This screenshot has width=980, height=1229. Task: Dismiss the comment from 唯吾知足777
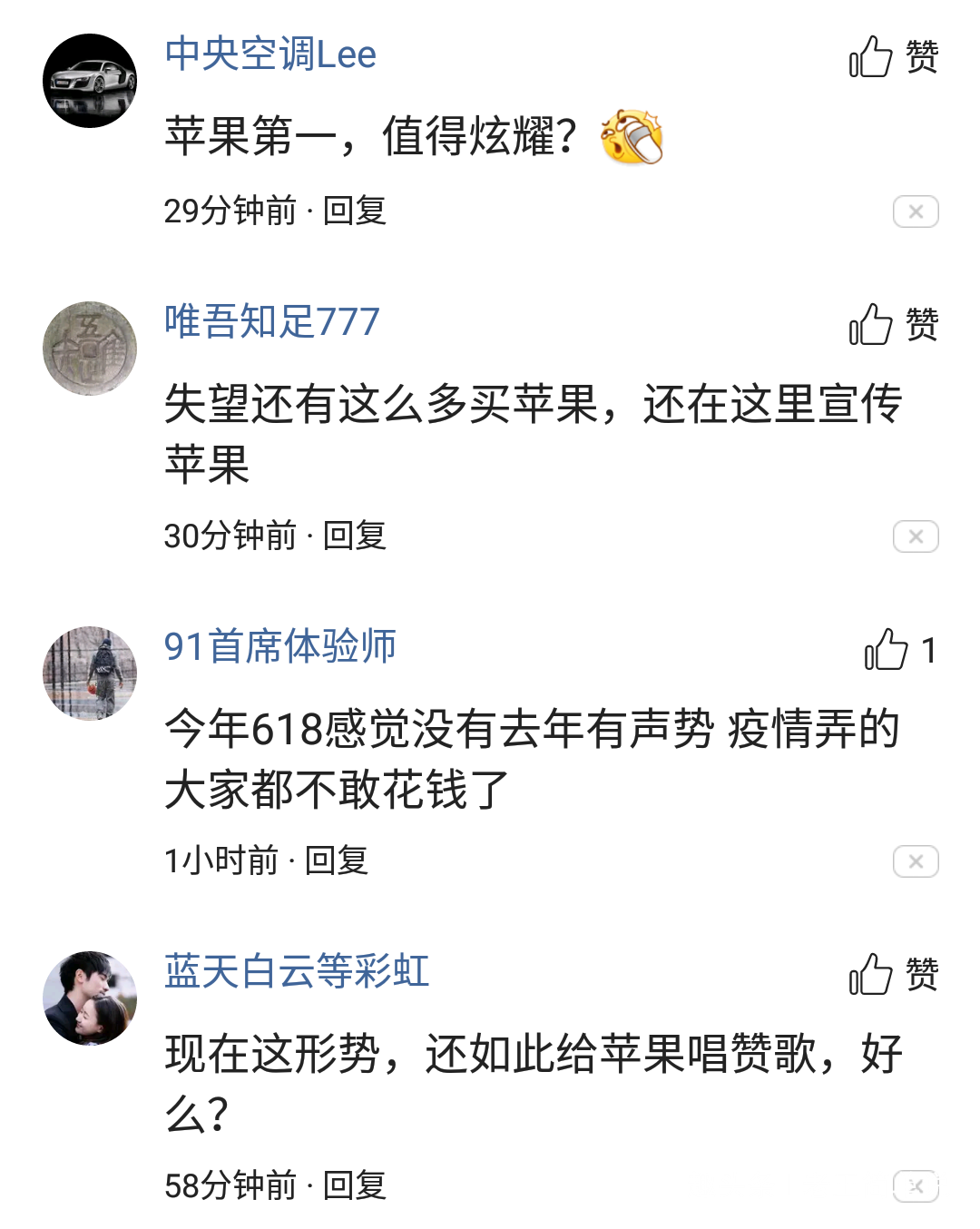tap(915, 536)
